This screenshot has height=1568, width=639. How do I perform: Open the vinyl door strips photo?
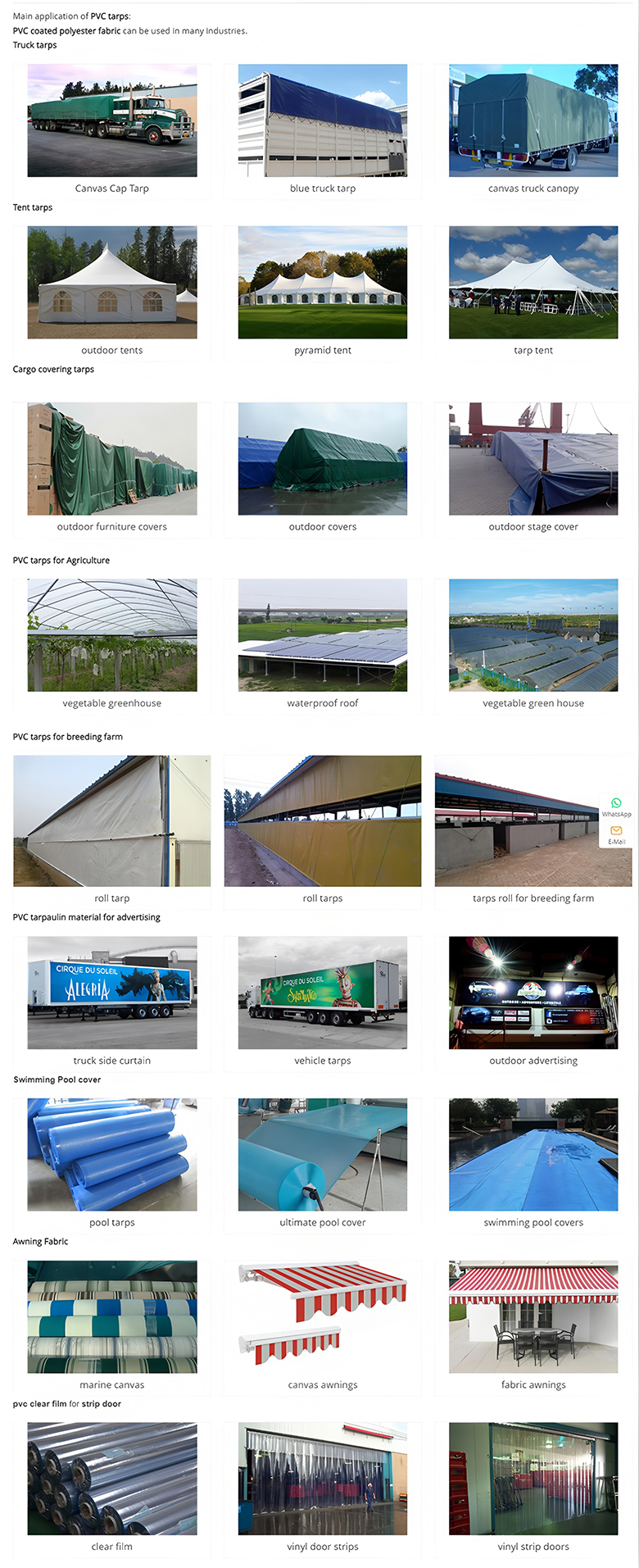click(x=322, y=1478)
